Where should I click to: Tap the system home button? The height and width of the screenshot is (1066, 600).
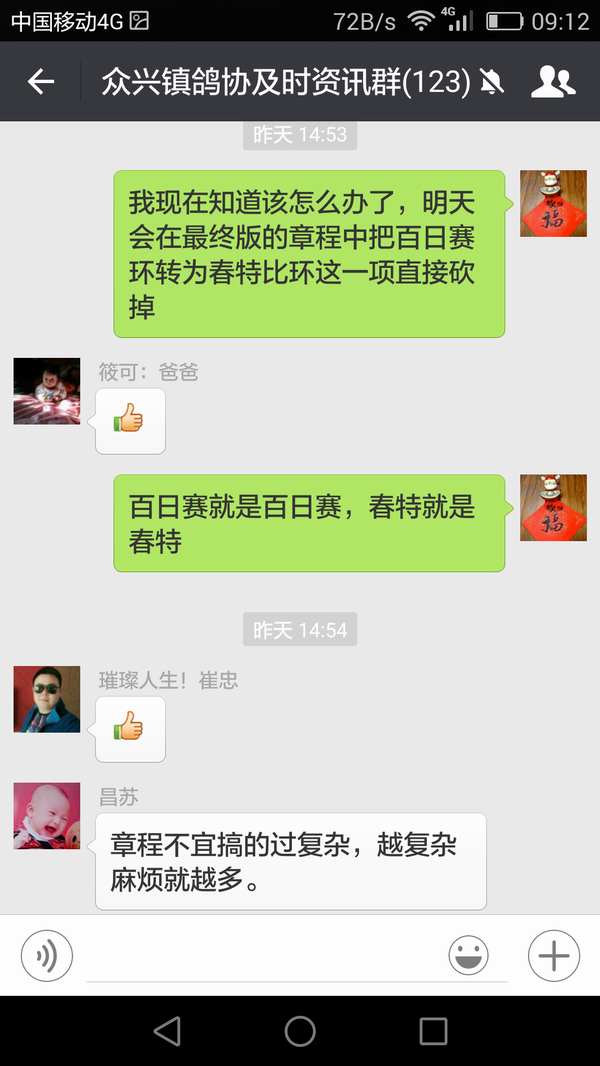point(300,1031)
